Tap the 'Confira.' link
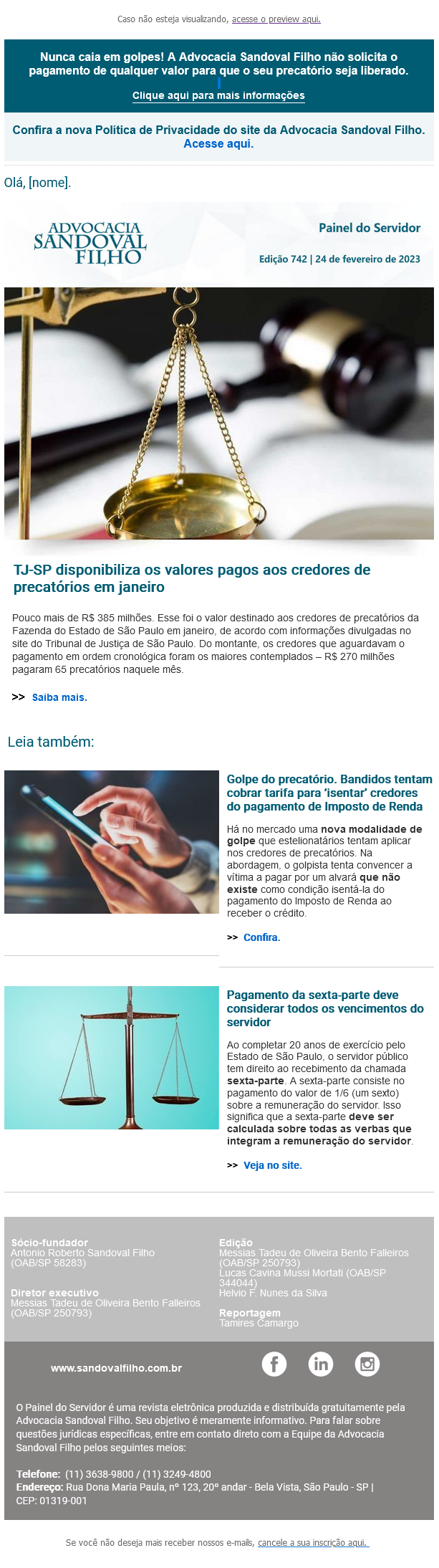Screen dimensions: 439x1568 click(x=261, y=937)
